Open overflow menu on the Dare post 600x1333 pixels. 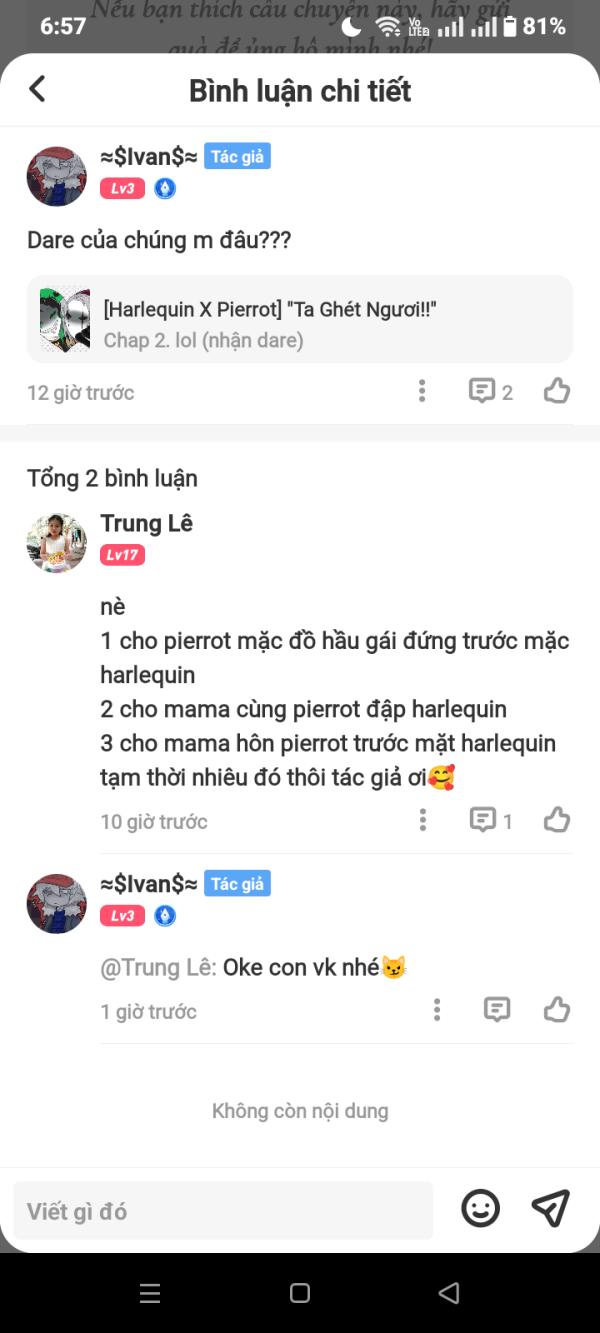tap(422, 391)
